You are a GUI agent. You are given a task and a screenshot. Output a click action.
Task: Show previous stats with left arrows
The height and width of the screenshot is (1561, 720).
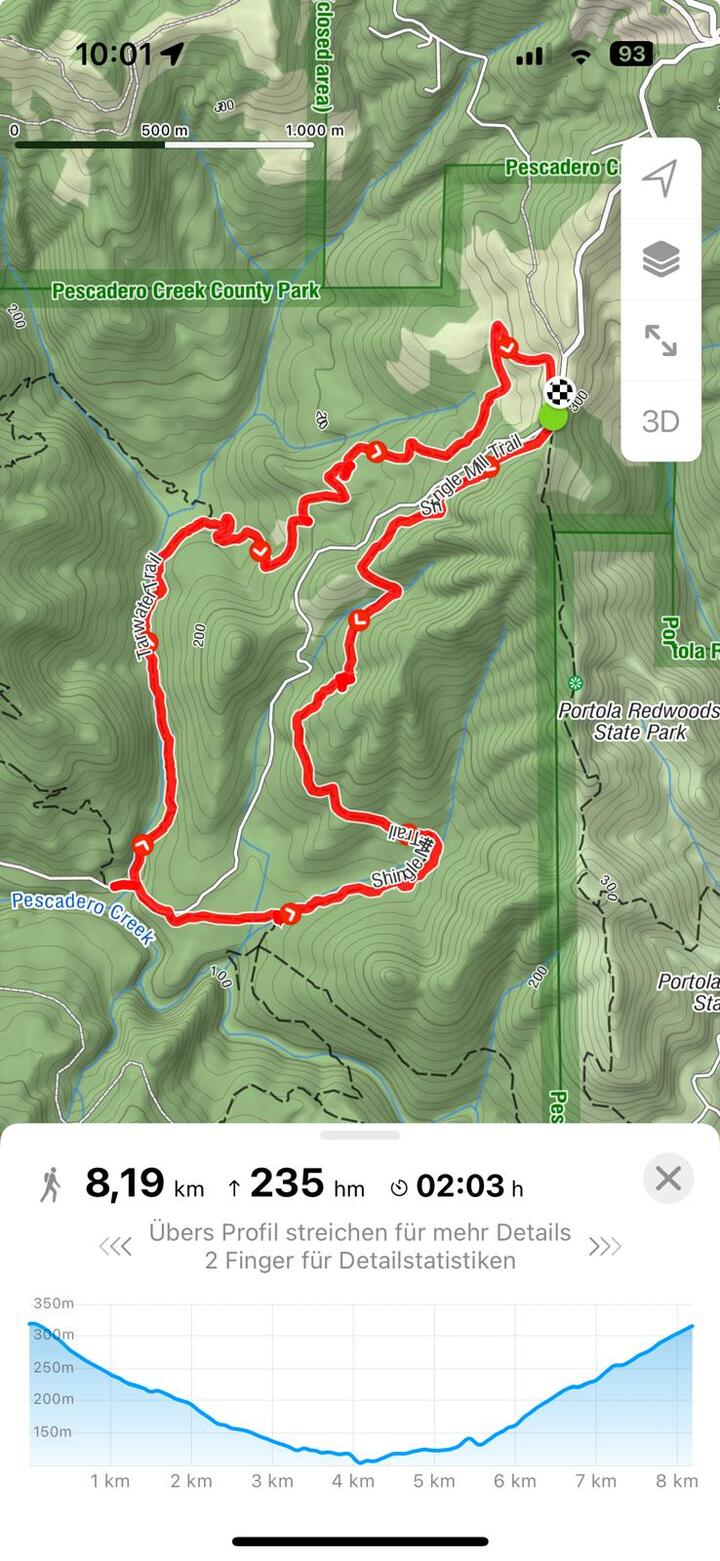click(115, 1246)
